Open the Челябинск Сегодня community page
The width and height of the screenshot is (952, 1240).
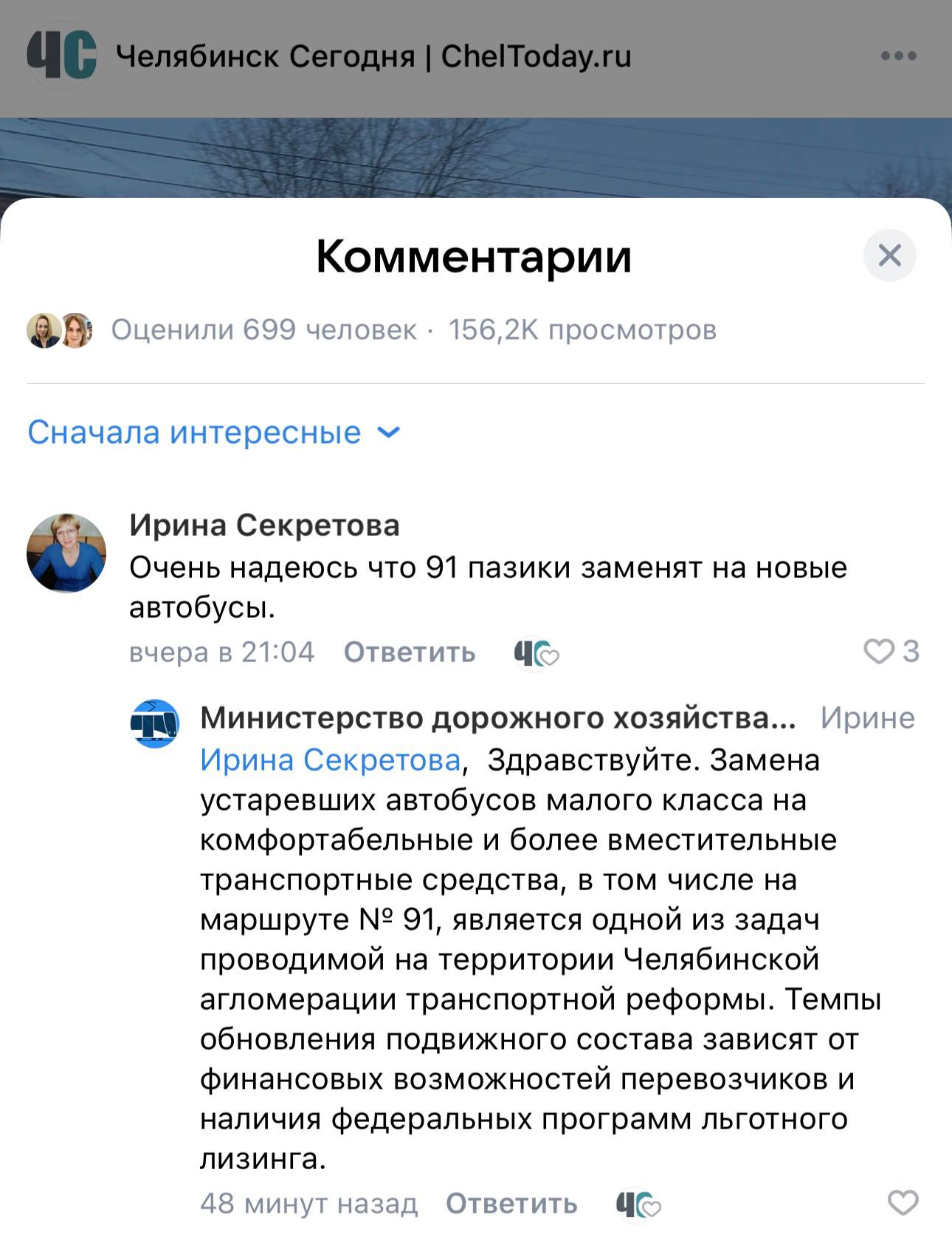(373, 56)
